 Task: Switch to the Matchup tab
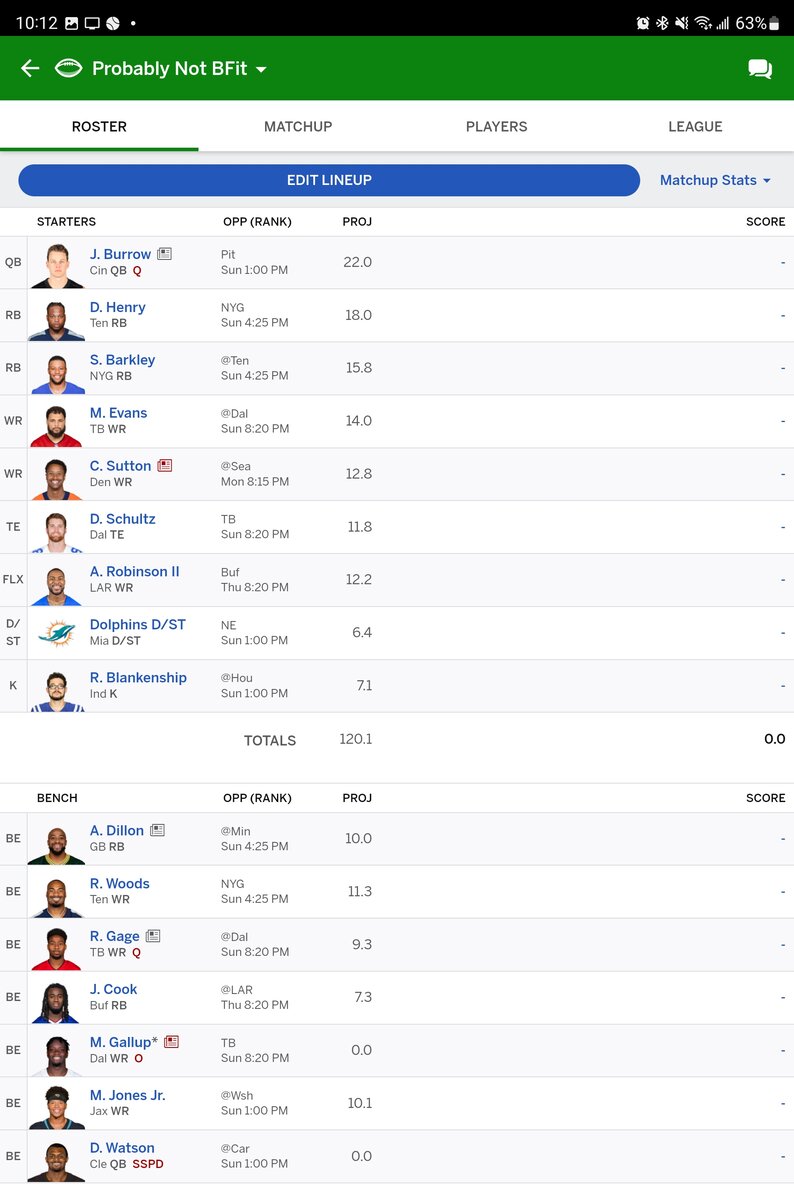[x=298, y=127]
